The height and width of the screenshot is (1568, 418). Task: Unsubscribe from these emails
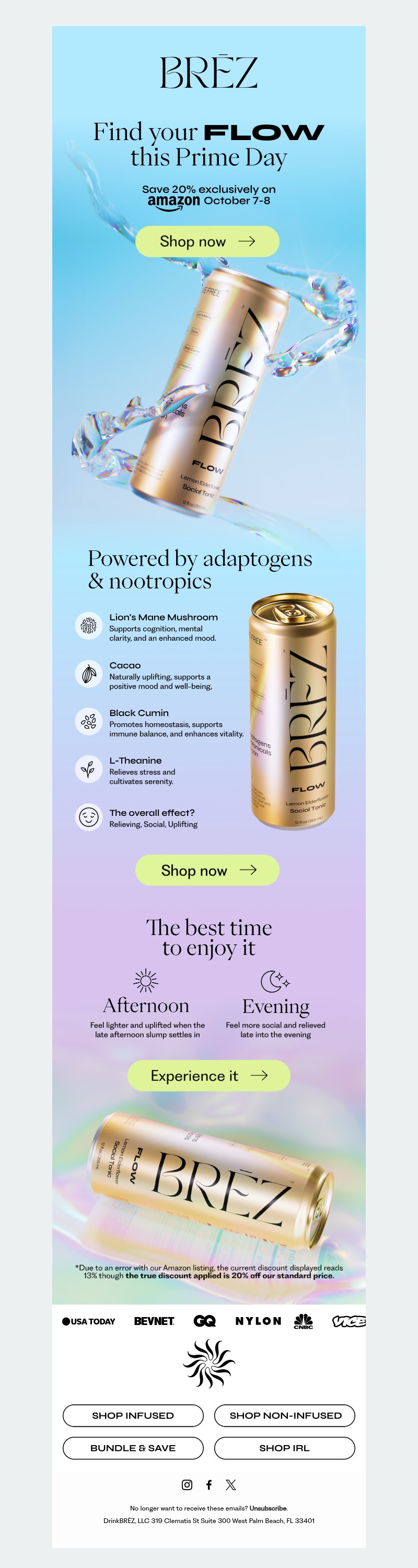(x=268, y=1508)
